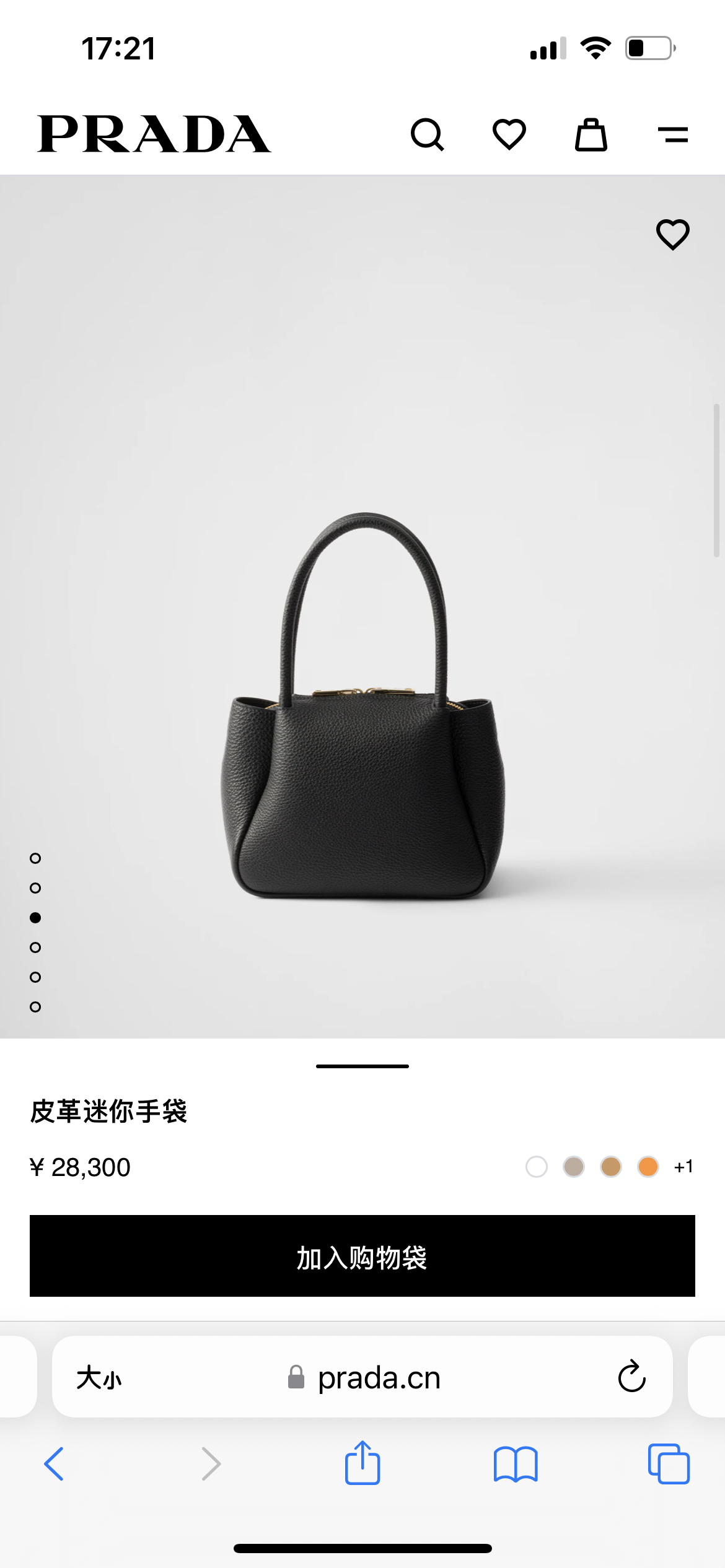Tap the Prada logo to go home

click(154, 134)
